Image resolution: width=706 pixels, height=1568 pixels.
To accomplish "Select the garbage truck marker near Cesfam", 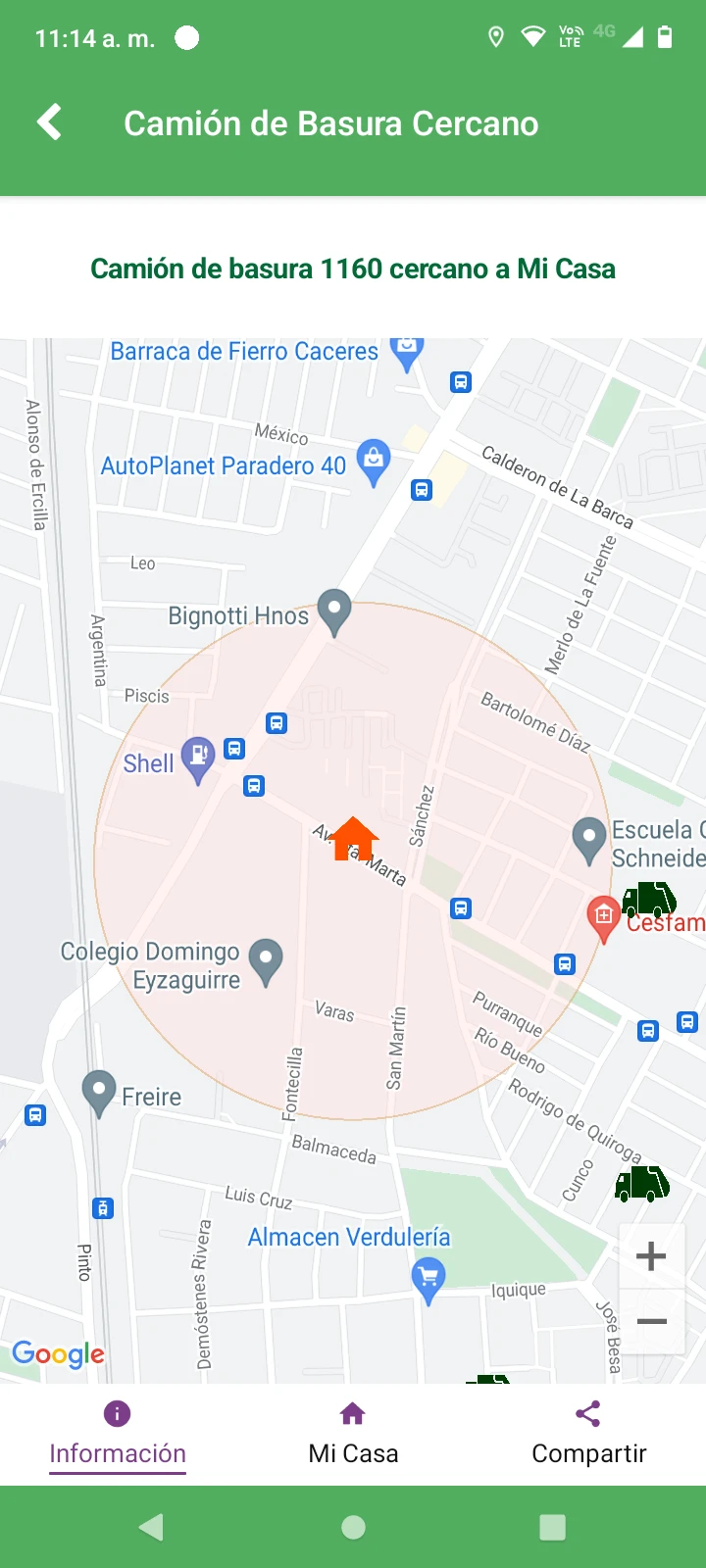I will 649,900.
